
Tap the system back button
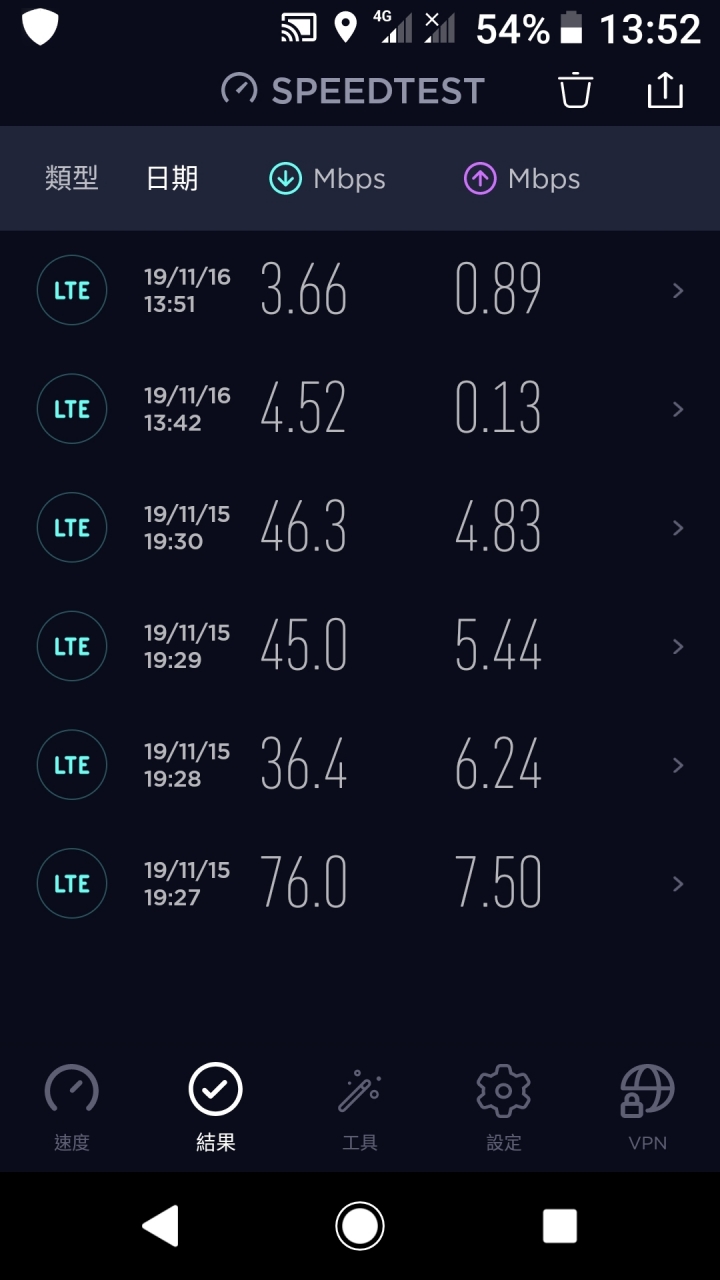pos(160,1225)
